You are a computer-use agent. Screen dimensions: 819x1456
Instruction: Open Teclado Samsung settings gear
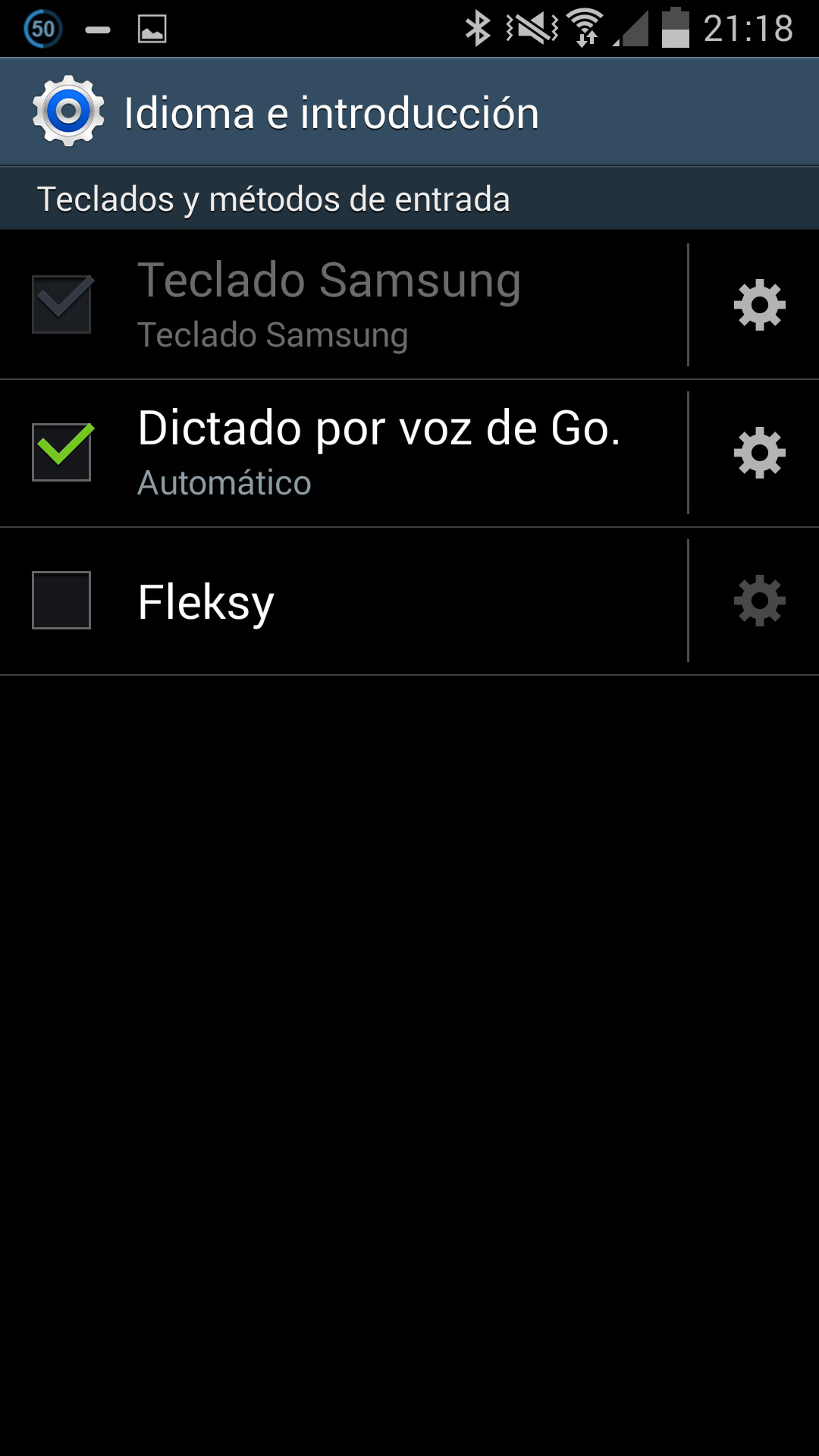tap(759, 305)
